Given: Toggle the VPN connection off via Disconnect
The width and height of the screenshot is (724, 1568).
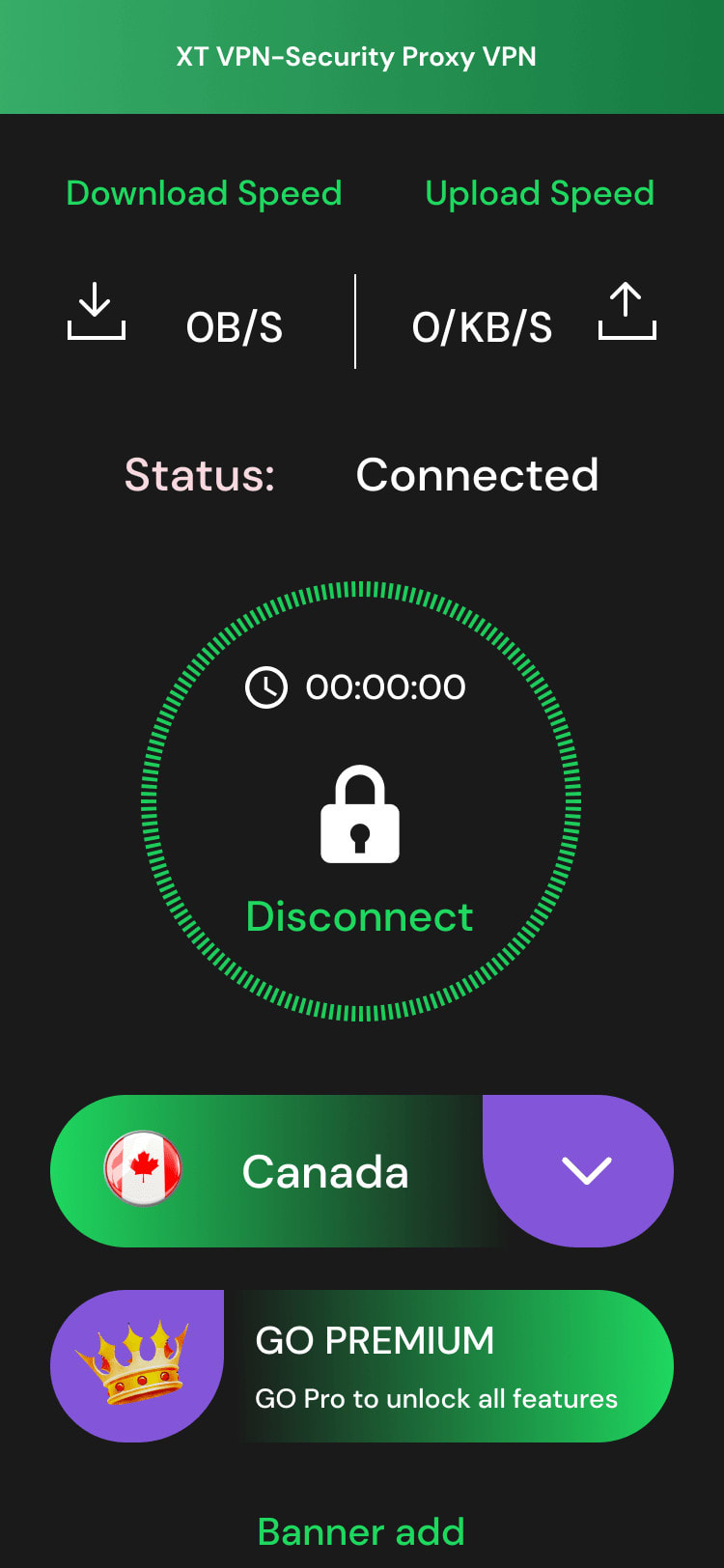Looking at the screenshot, I should 358,917.
